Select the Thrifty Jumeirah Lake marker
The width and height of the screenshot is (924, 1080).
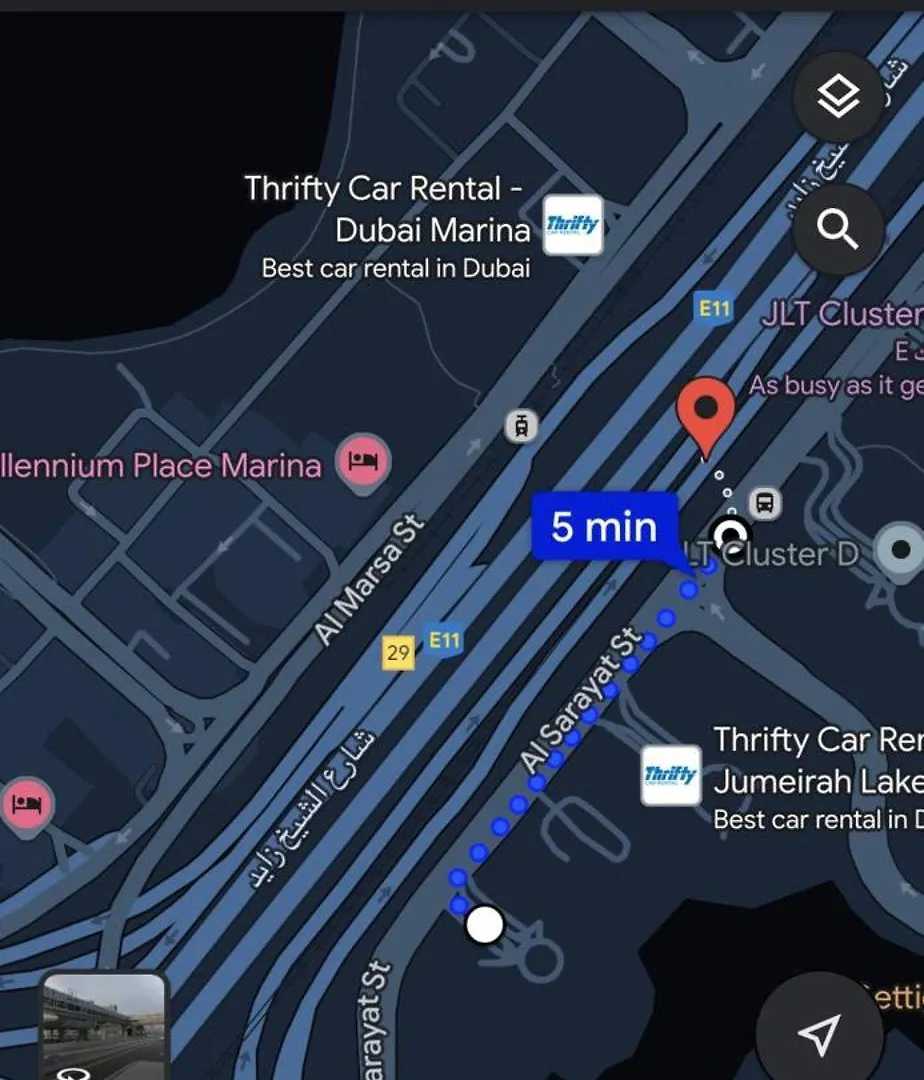pyautogui.click(x=670, y=775)
